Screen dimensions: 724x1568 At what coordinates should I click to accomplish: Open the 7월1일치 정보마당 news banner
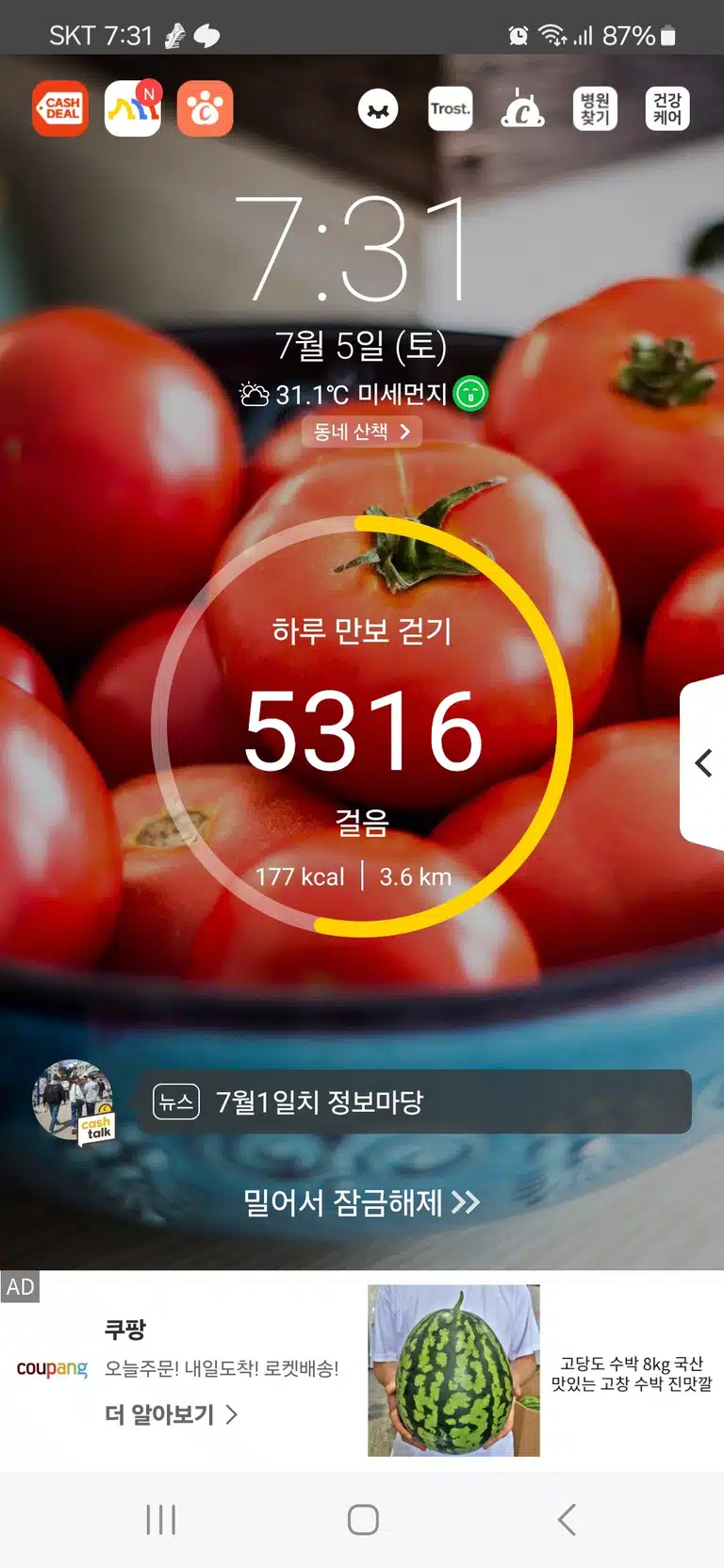(x=414, y=1102)
